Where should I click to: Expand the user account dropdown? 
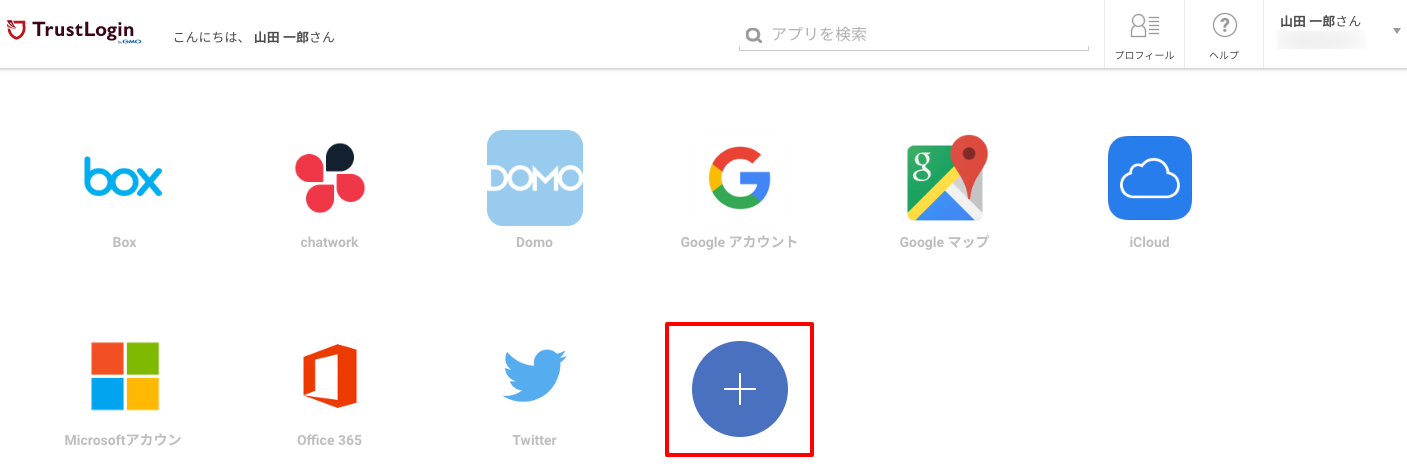point(1396,31)
